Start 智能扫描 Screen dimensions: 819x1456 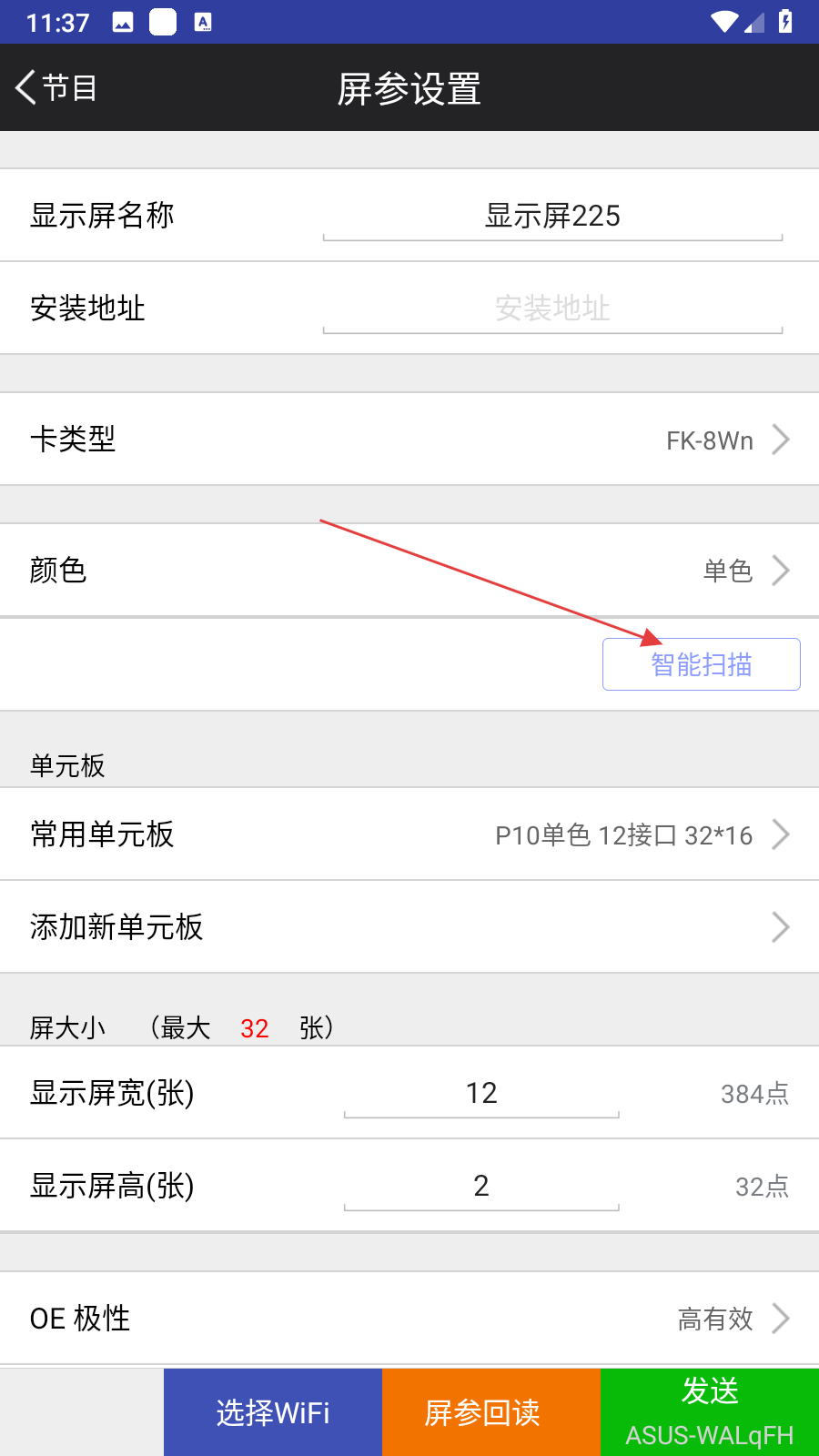coord(701,664)
